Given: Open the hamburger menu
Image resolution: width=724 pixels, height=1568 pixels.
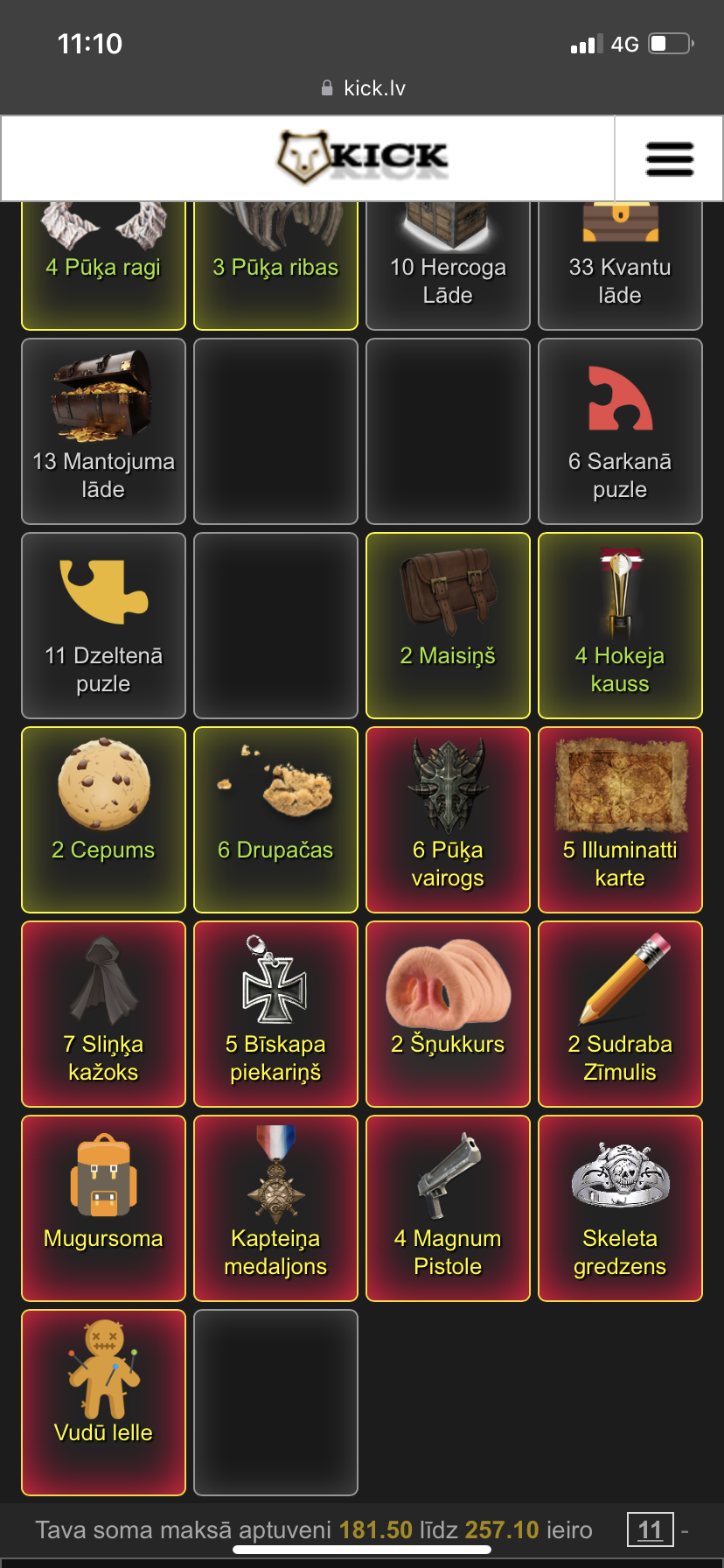Looking at the screenshot, I should tap(669, 159).
